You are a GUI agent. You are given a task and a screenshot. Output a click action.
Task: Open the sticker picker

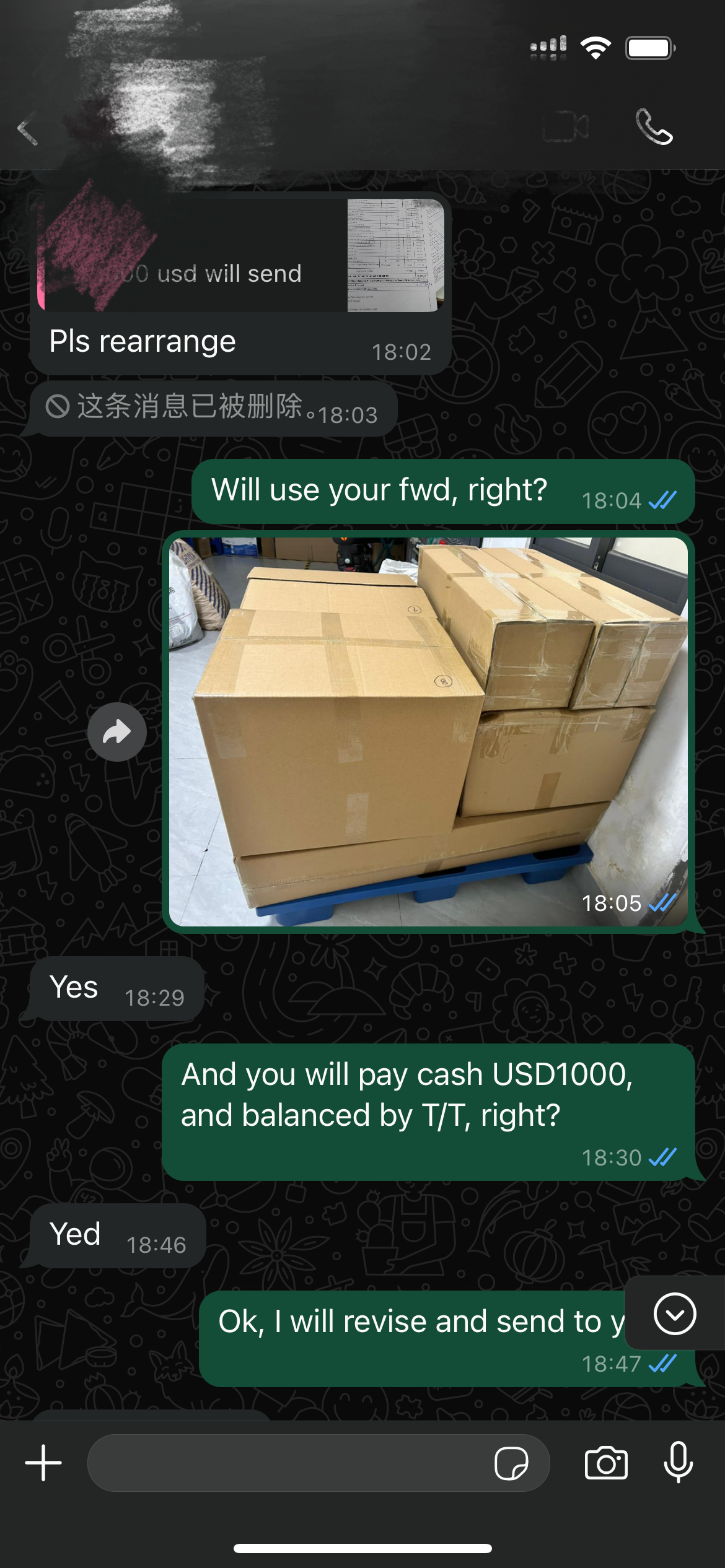511,1463
